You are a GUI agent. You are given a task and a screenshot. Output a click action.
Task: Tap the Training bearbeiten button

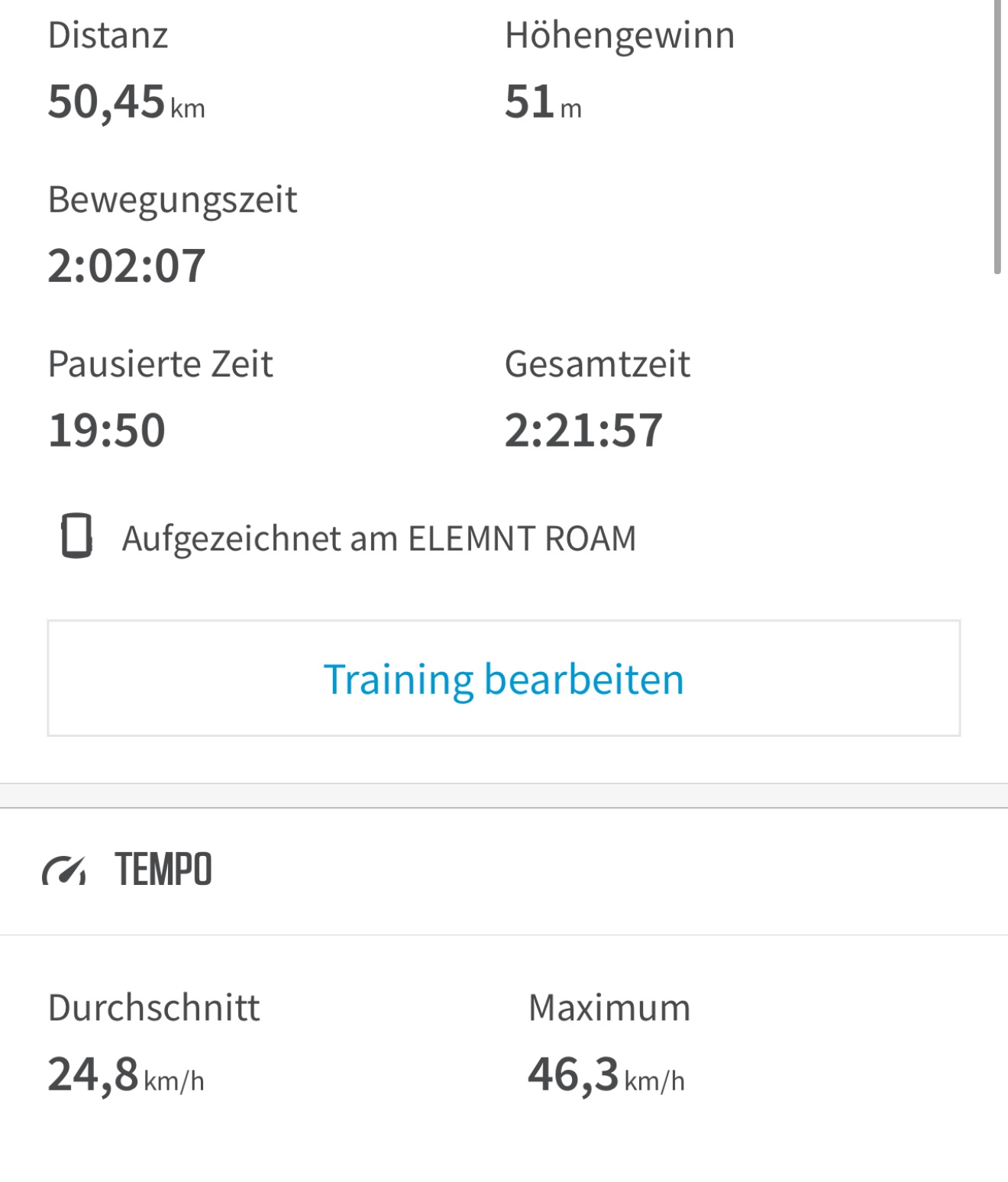(503, 678)
